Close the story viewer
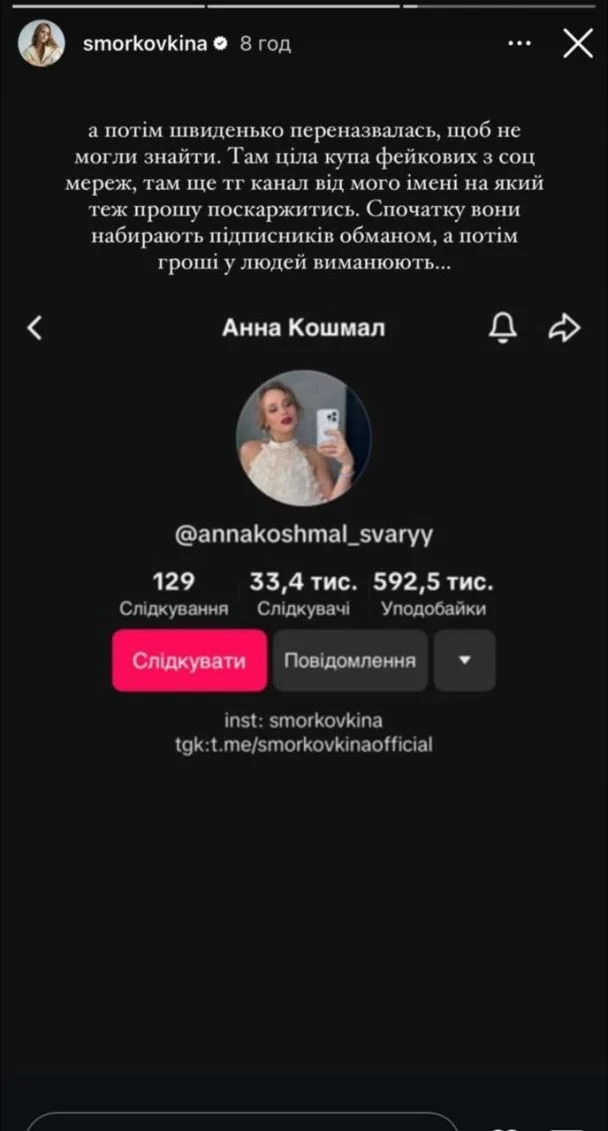The height and width of the screenshot is (1131, 608). point(578,43)
